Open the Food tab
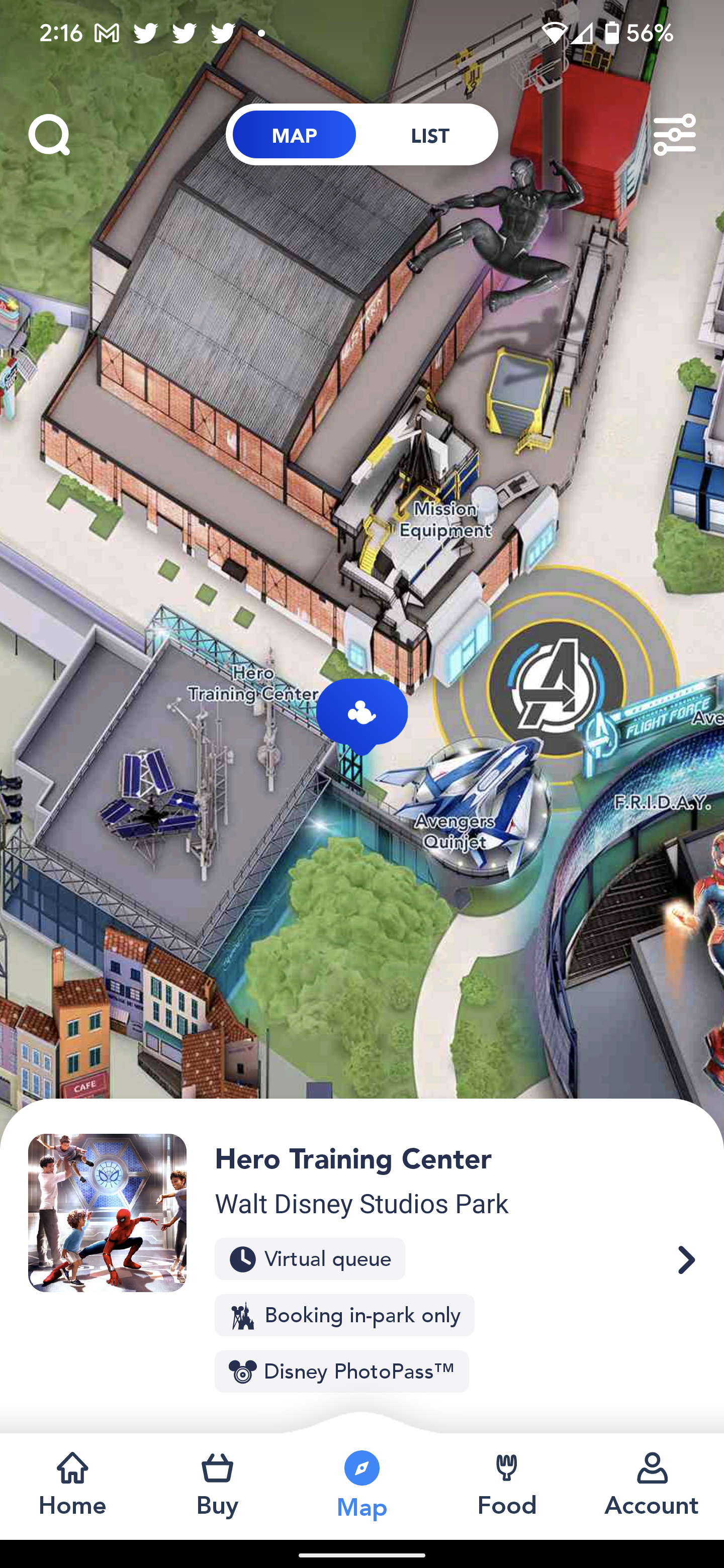 click(507, 1485)
